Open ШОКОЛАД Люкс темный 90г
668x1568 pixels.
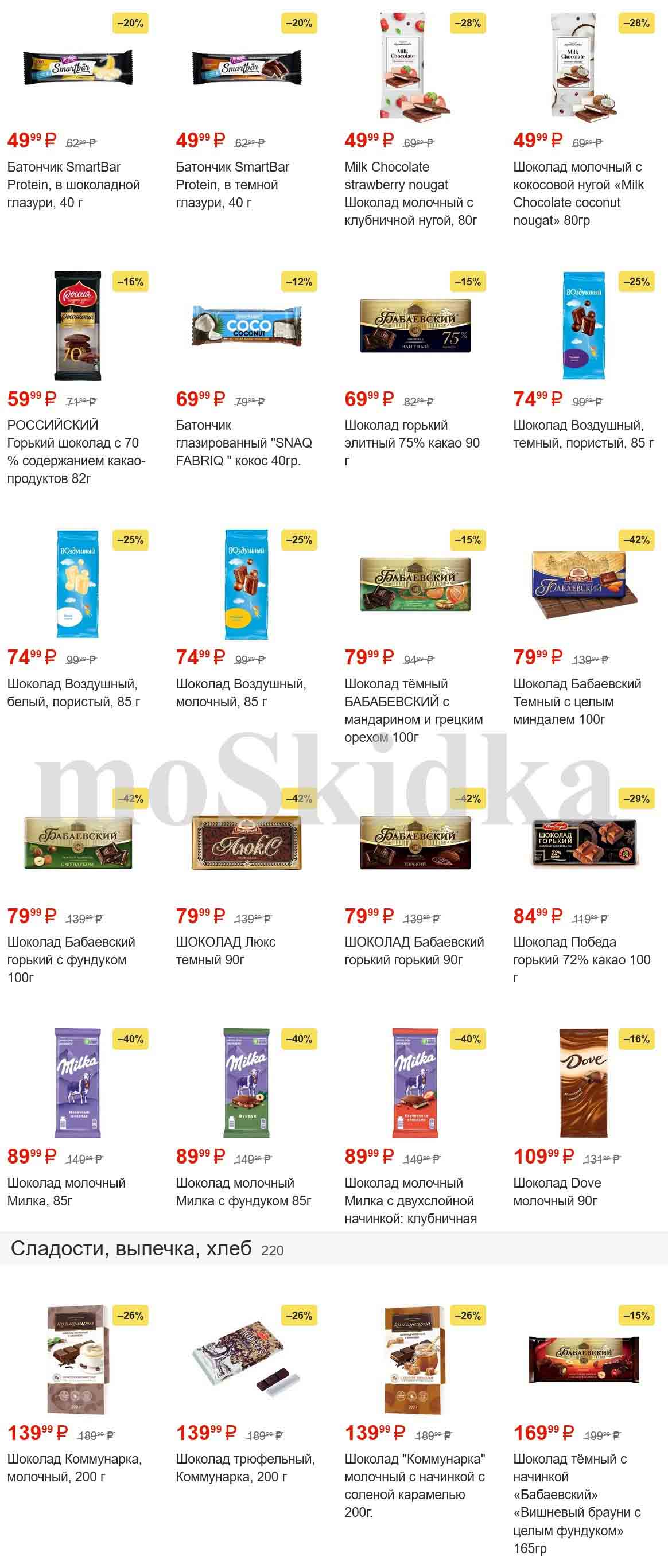coord(246,843)
